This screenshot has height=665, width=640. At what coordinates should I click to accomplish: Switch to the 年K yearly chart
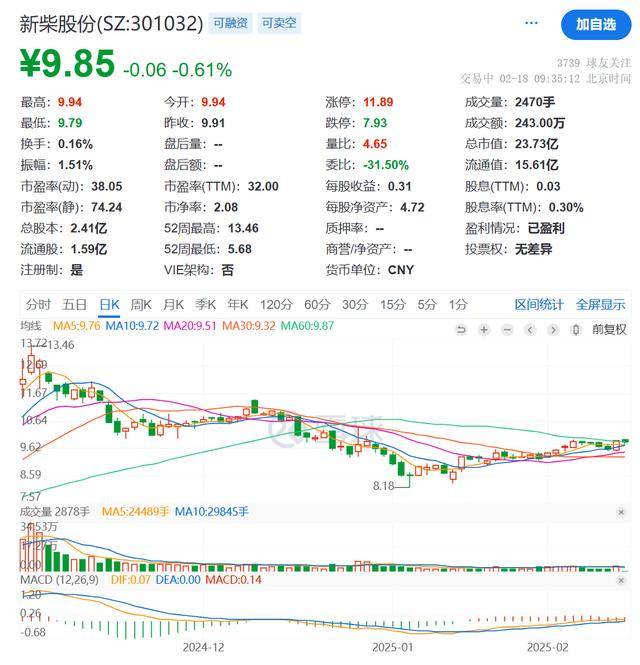[x=237, y=305]
